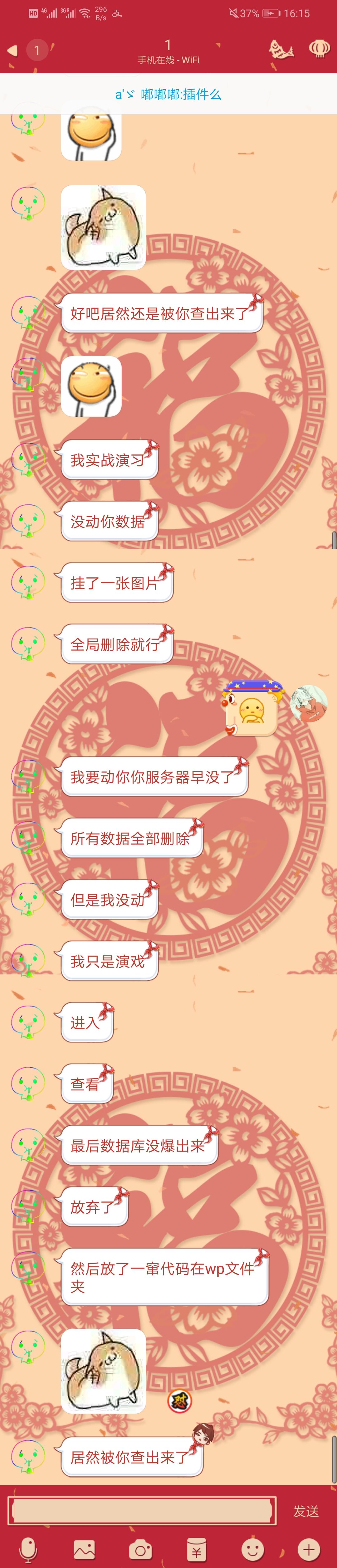Open chat settings via the lantern icon
Image resolution: width=337 pixels, height=1568 pixels.
[318, 49]
